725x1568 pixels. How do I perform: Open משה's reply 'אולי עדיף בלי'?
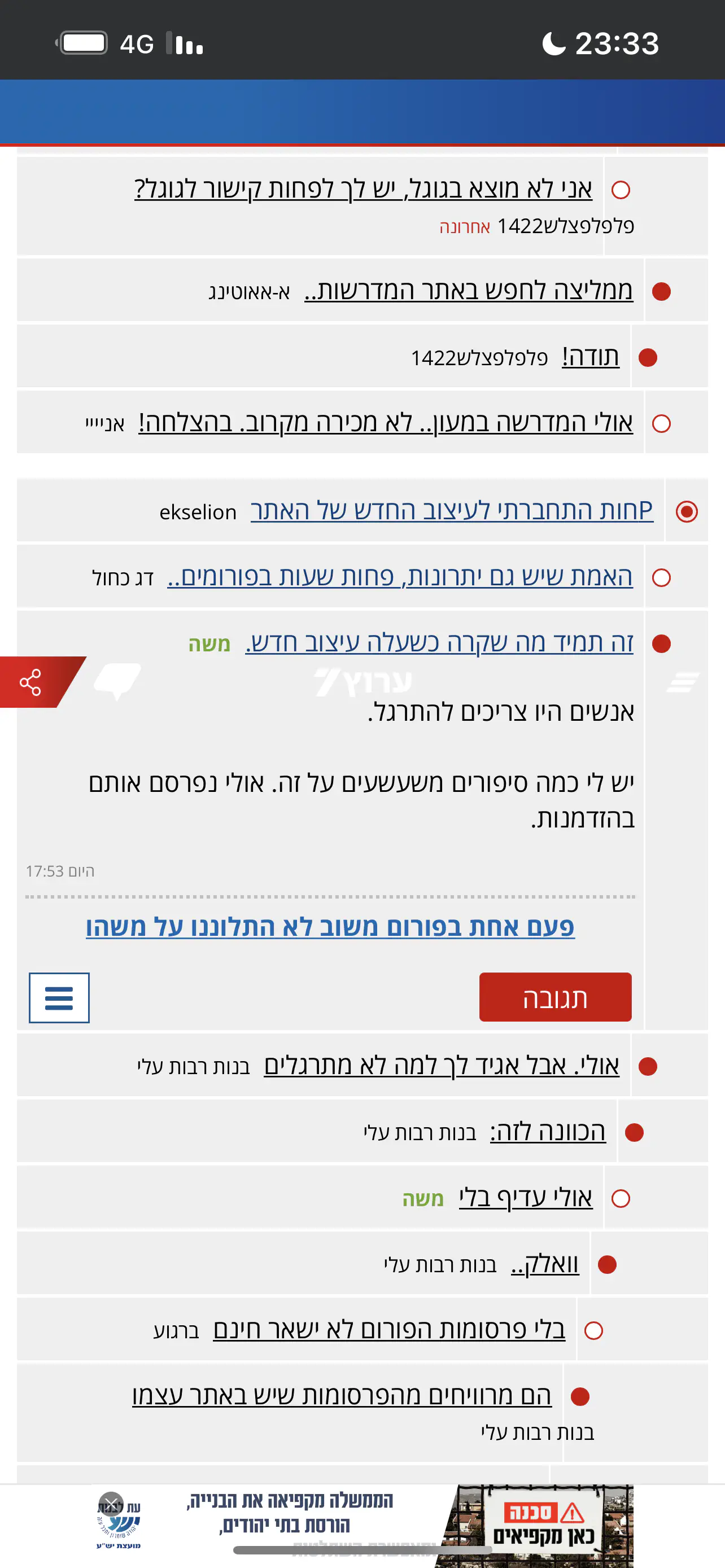525,1198
